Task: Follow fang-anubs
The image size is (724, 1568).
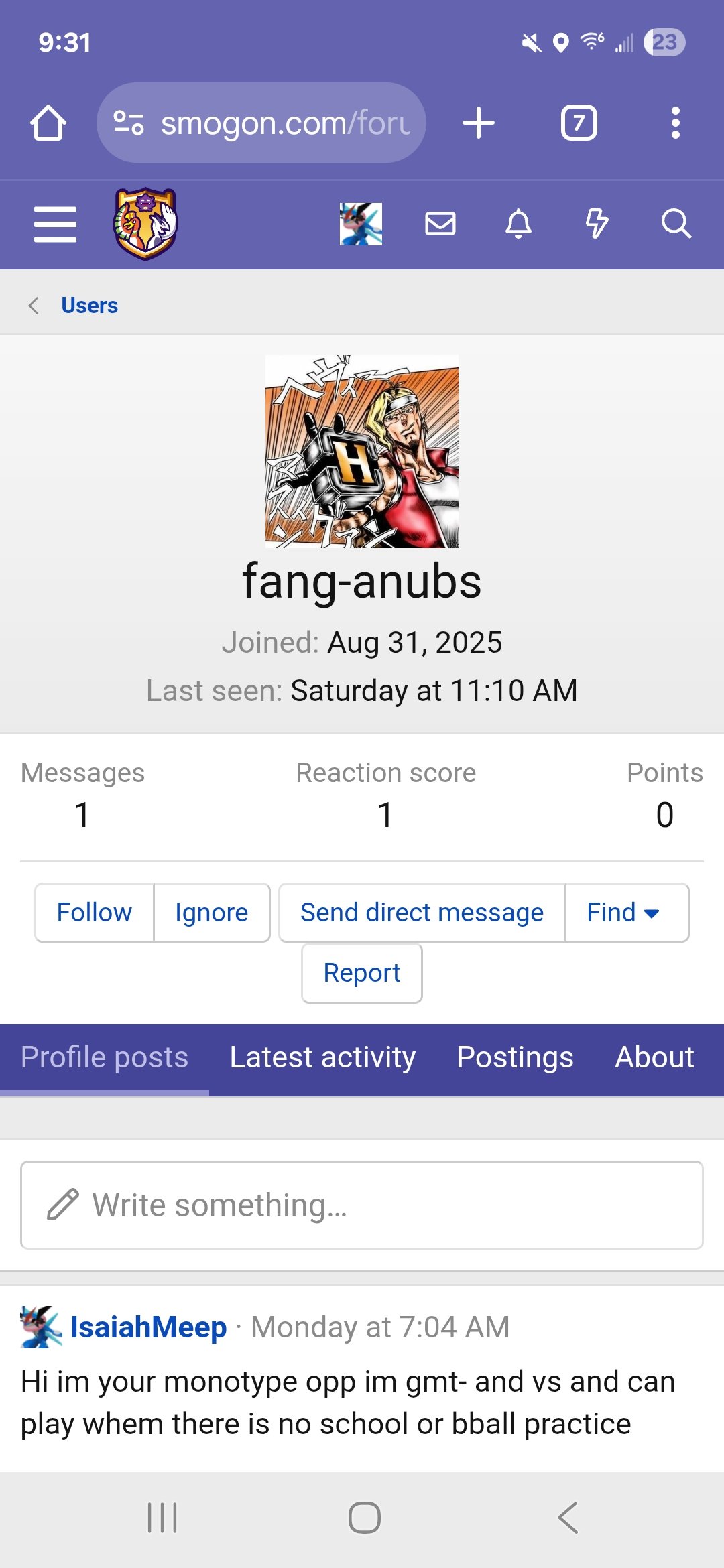Action: pyautogui.click(x=95, y=913)
